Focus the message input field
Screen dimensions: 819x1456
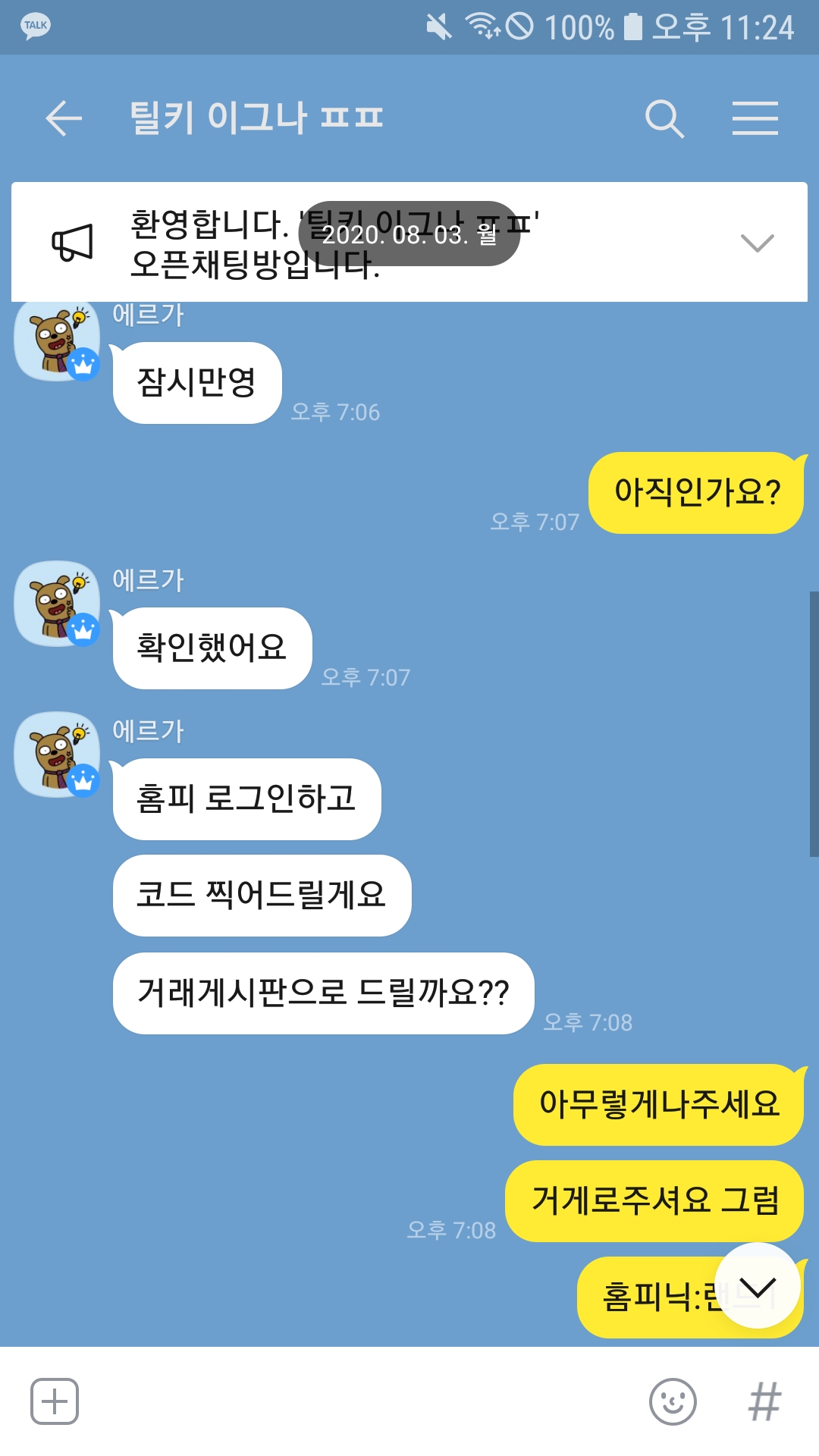[364, 1401]
